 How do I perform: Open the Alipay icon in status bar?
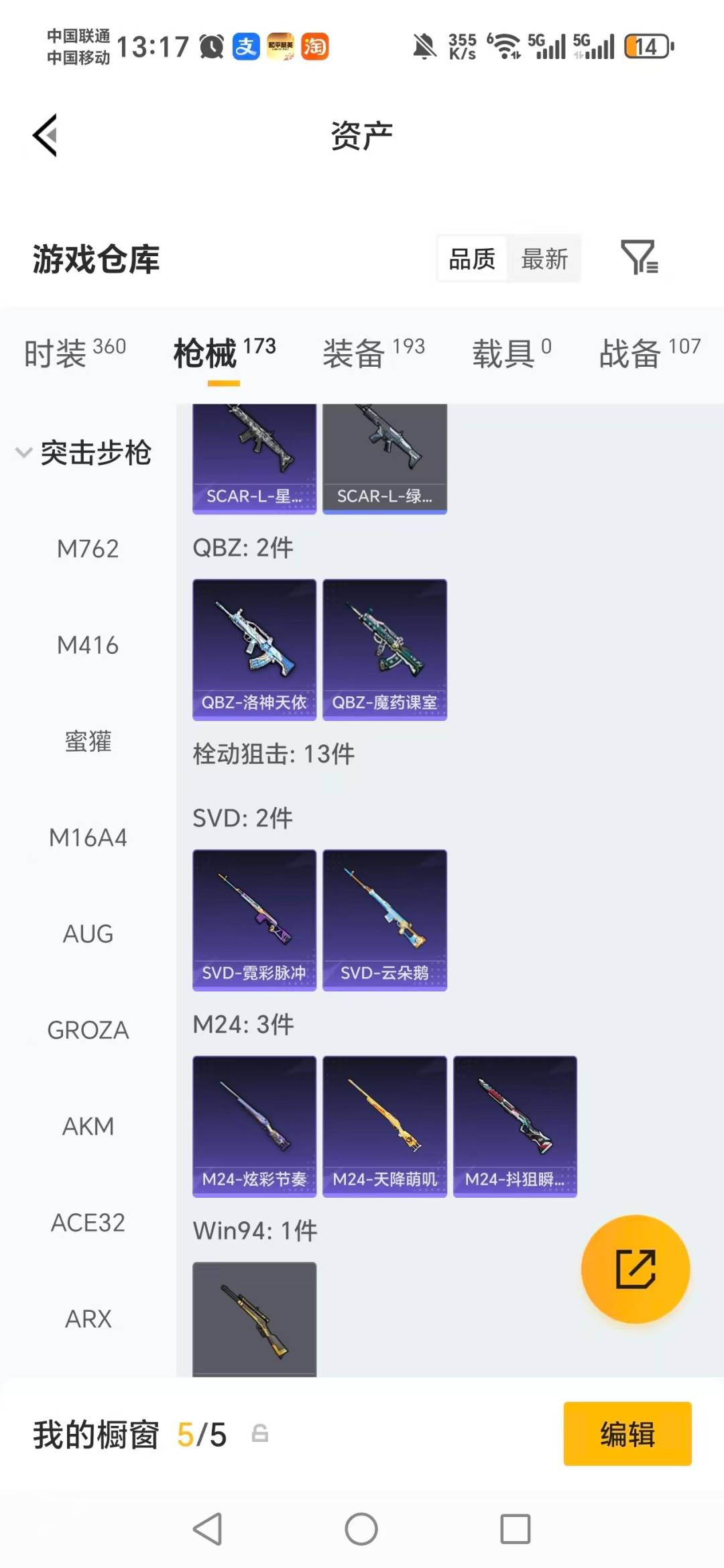tap(245, 47)
